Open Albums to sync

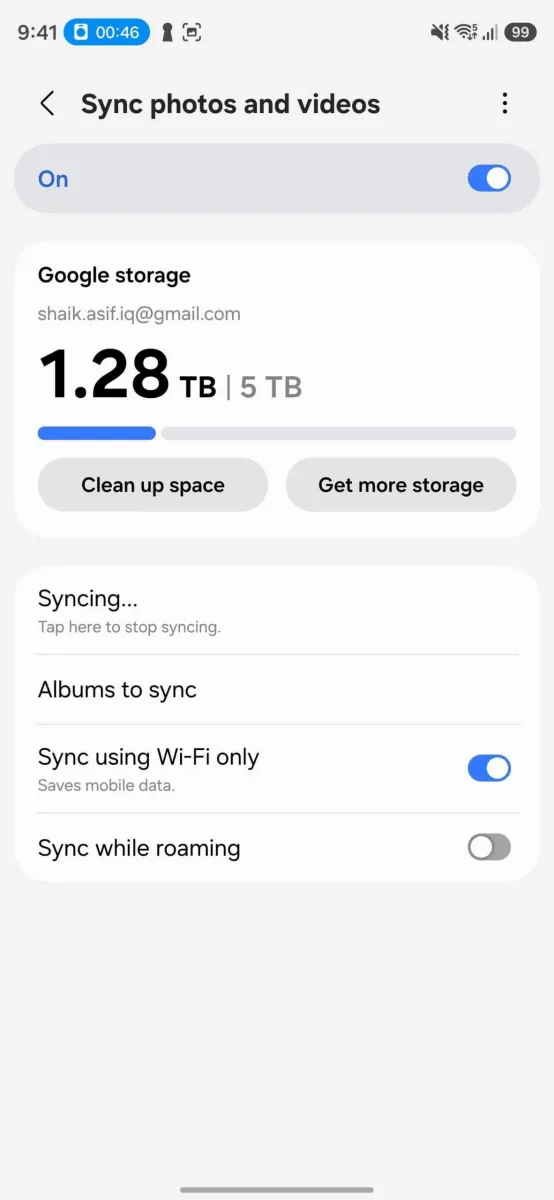[277, 690]
